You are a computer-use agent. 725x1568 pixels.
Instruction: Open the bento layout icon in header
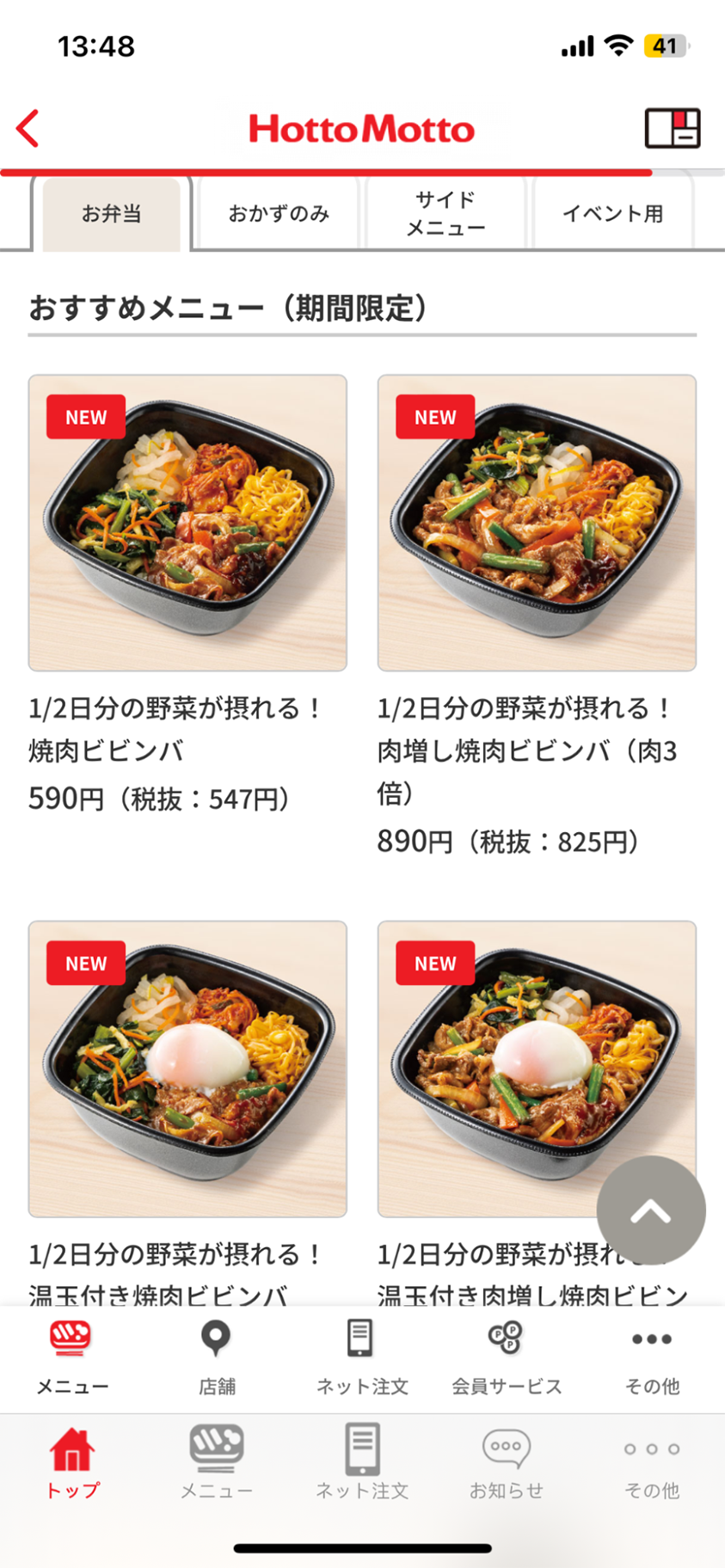tap(672, 129)
